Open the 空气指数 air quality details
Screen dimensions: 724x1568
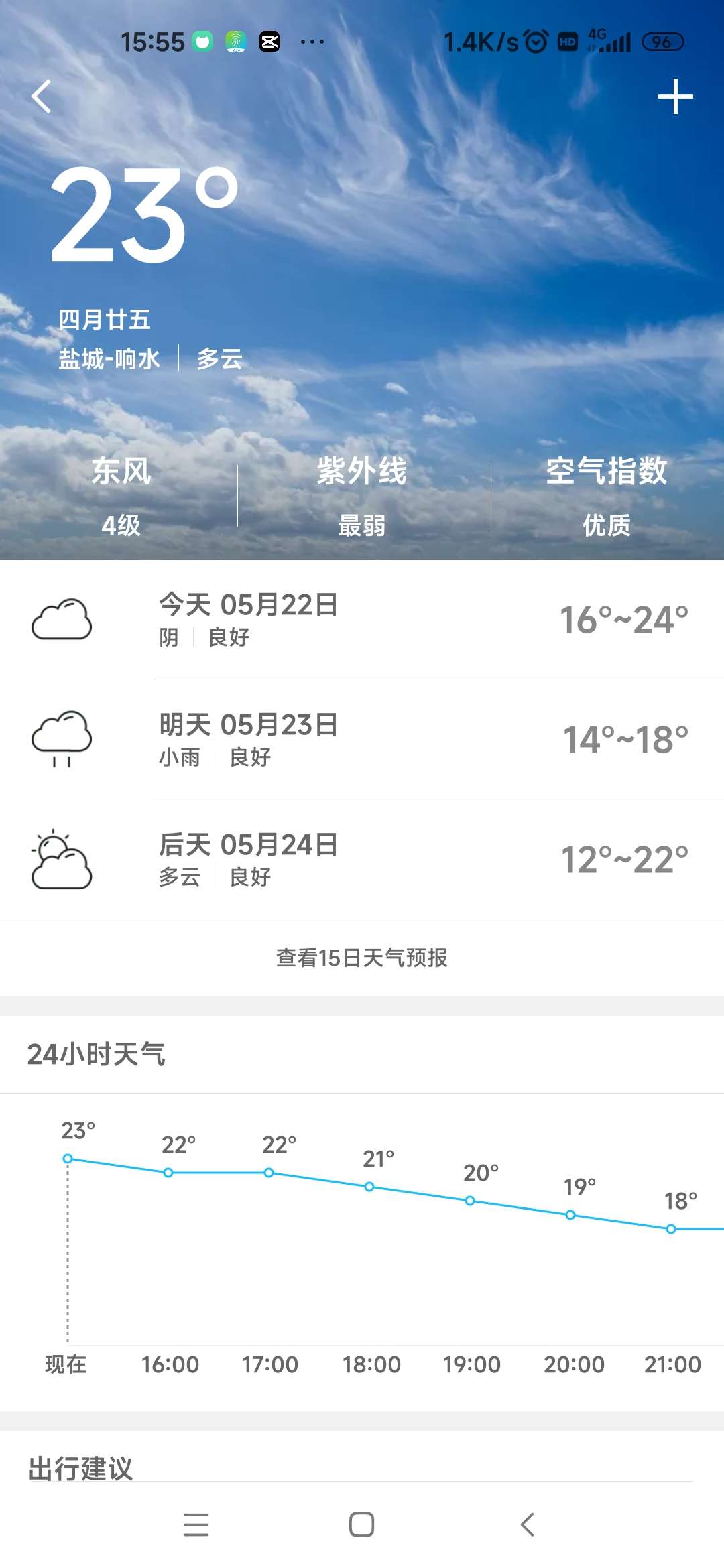(606, 497)
